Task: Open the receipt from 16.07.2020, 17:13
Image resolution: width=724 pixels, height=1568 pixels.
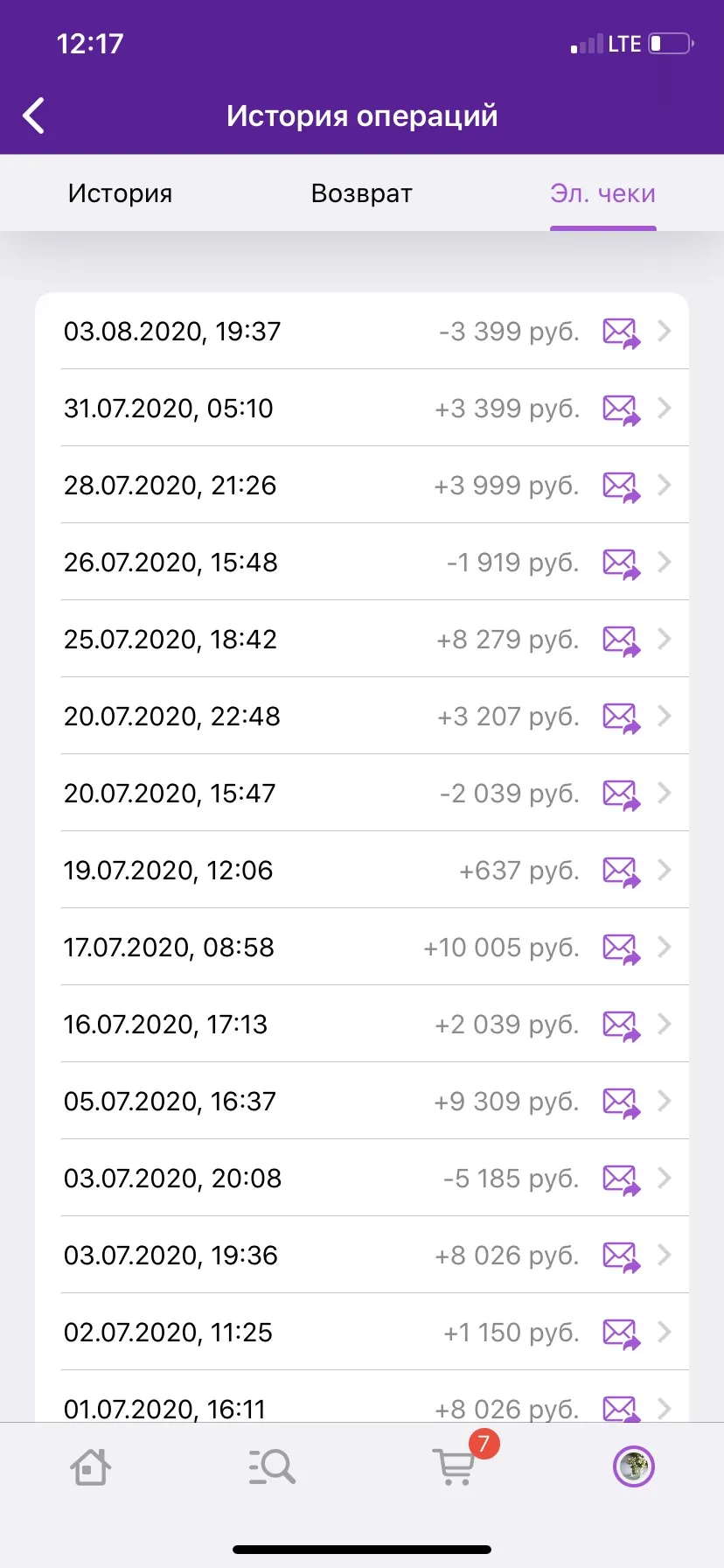Action: tap(362, 1025)
